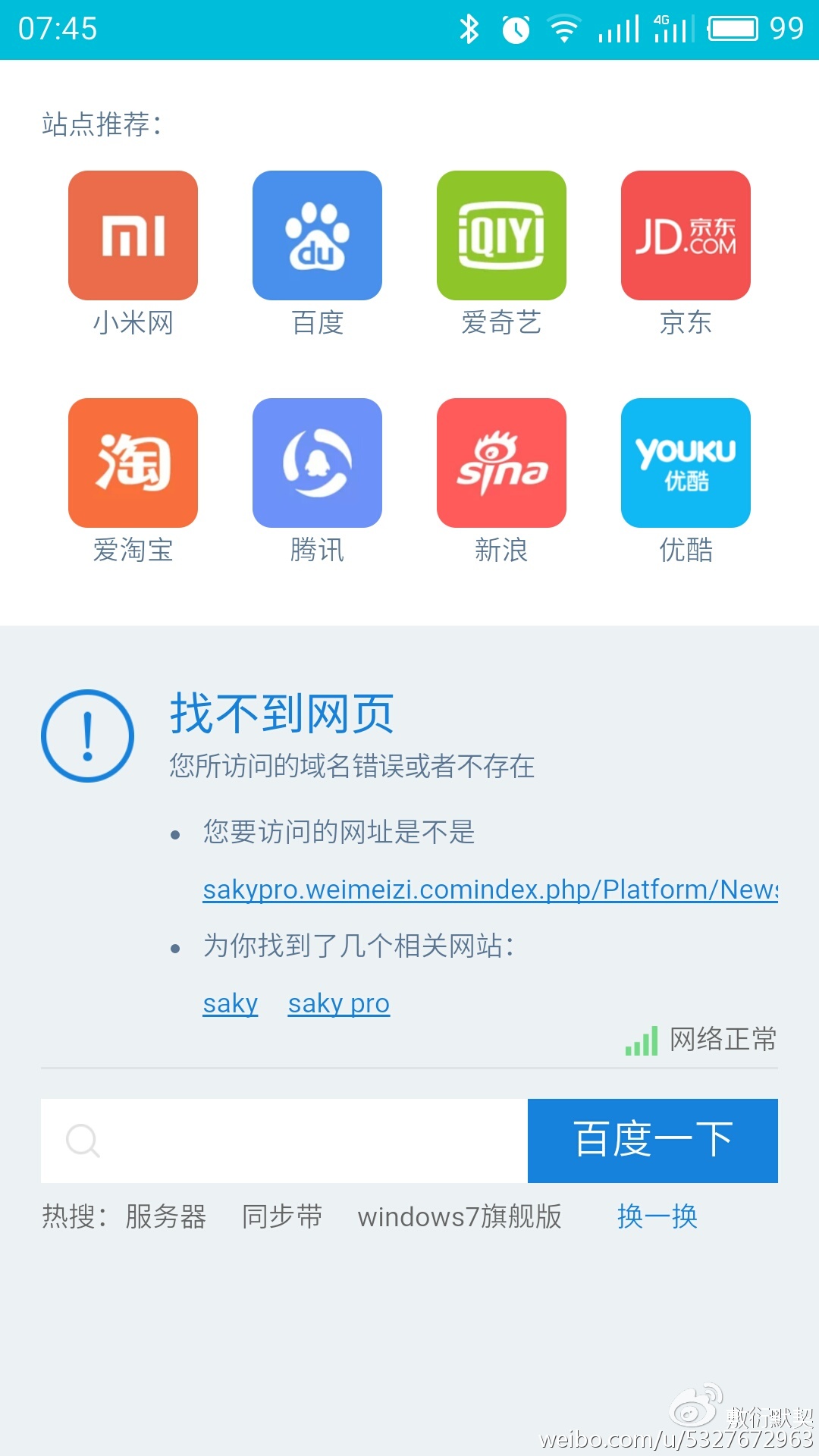This screenshot has width=819, height=1456.
Task: Launch the Youku 优酷 icon
Action: [685, 463]
